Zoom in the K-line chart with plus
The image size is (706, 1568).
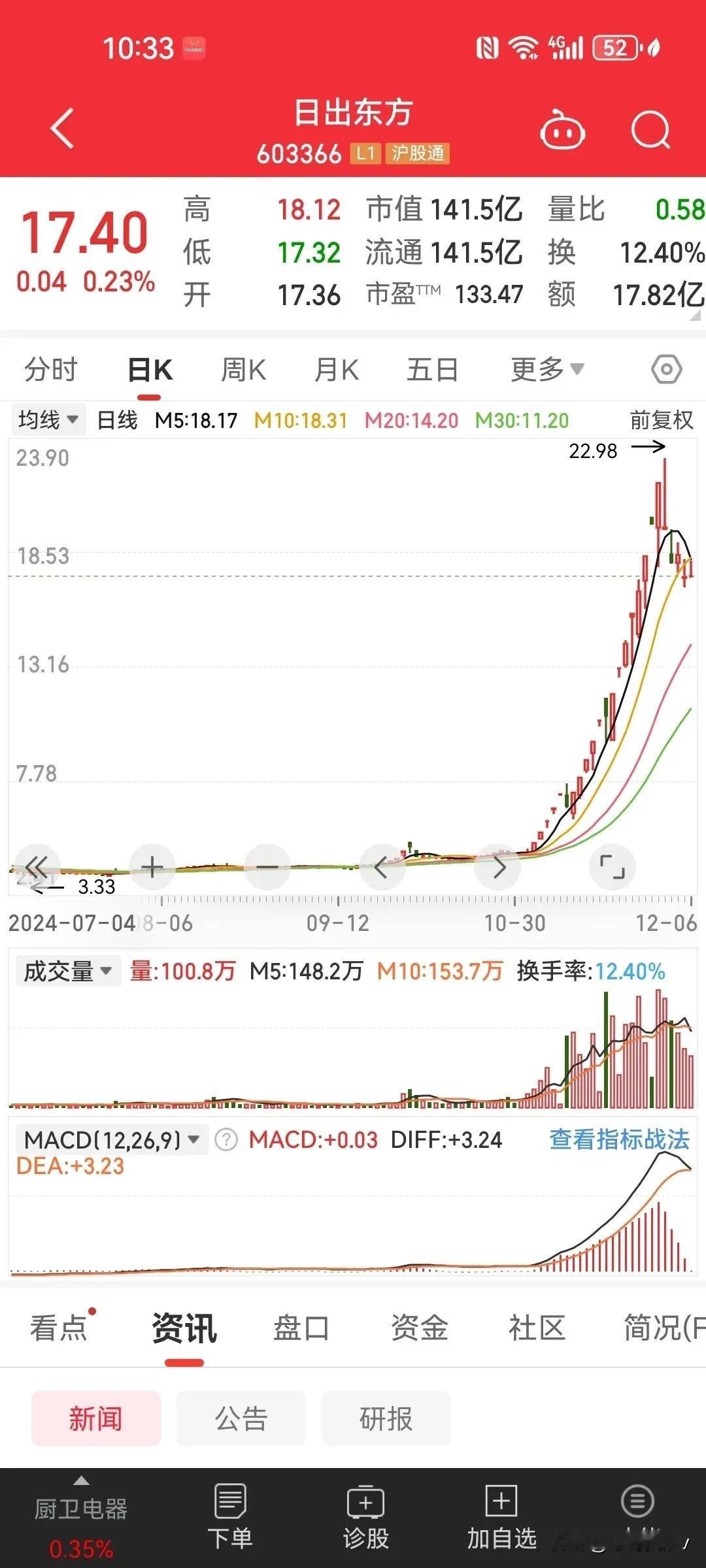152,867
